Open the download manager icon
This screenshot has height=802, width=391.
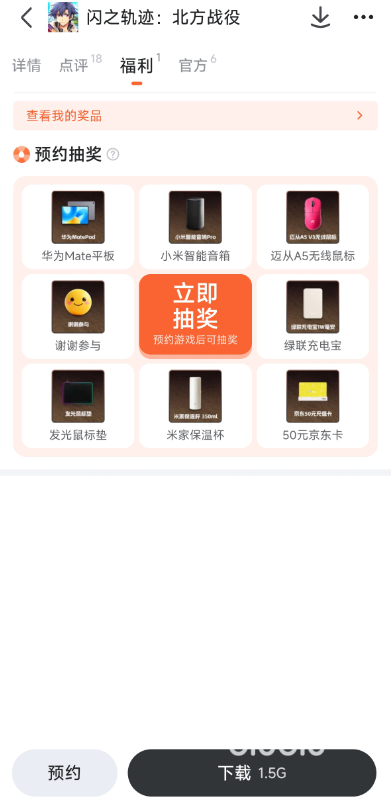320,18
